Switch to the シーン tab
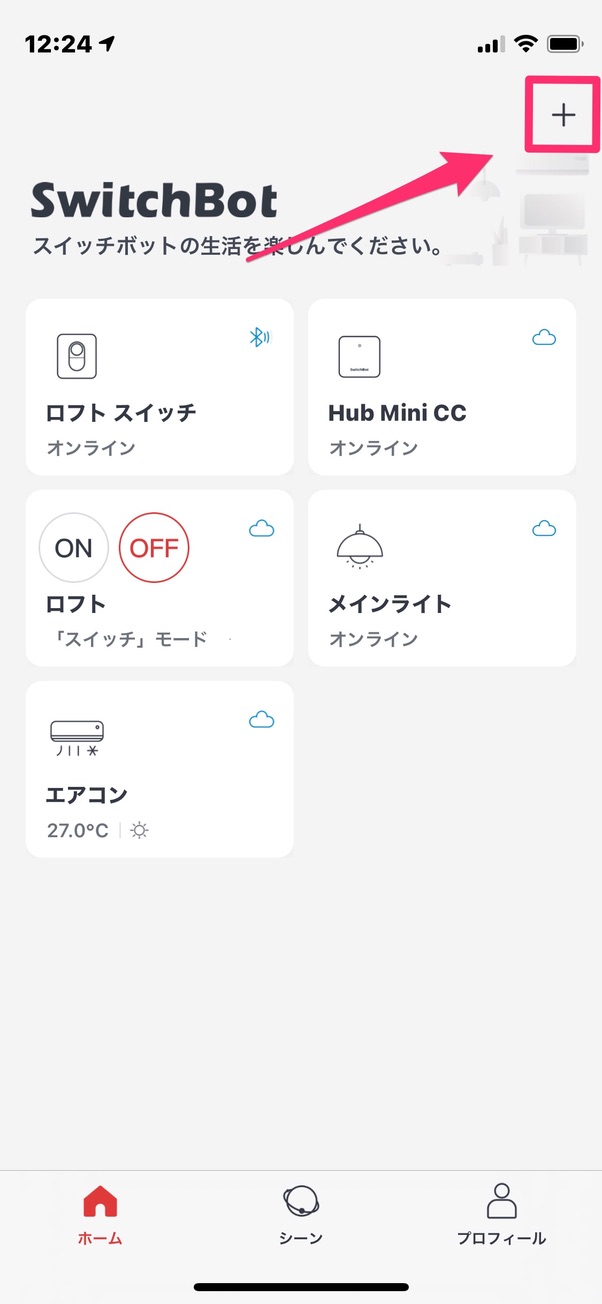 [x=301, y=1214]
